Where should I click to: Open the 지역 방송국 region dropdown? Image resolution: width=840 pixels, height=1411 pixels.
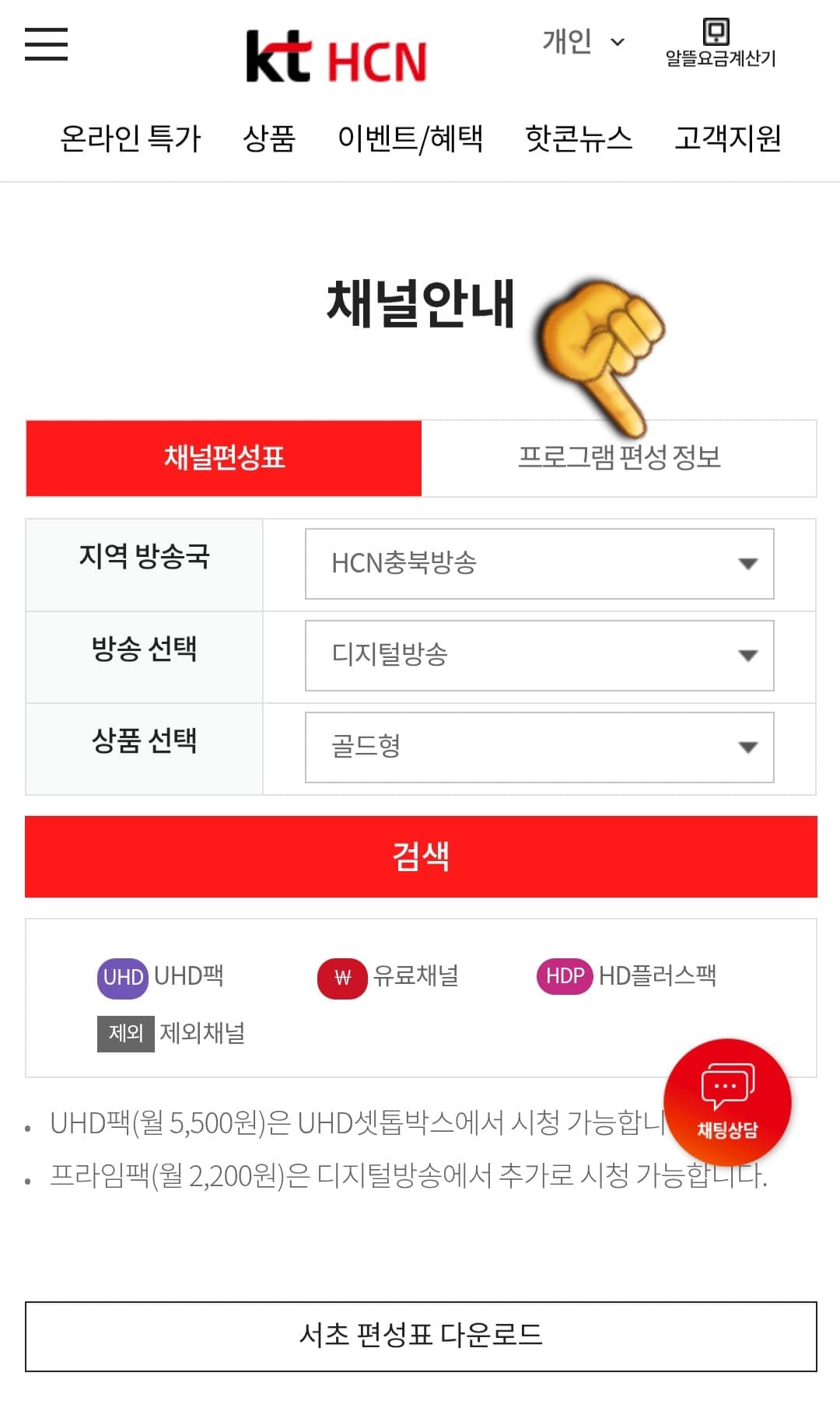(540, 564)
